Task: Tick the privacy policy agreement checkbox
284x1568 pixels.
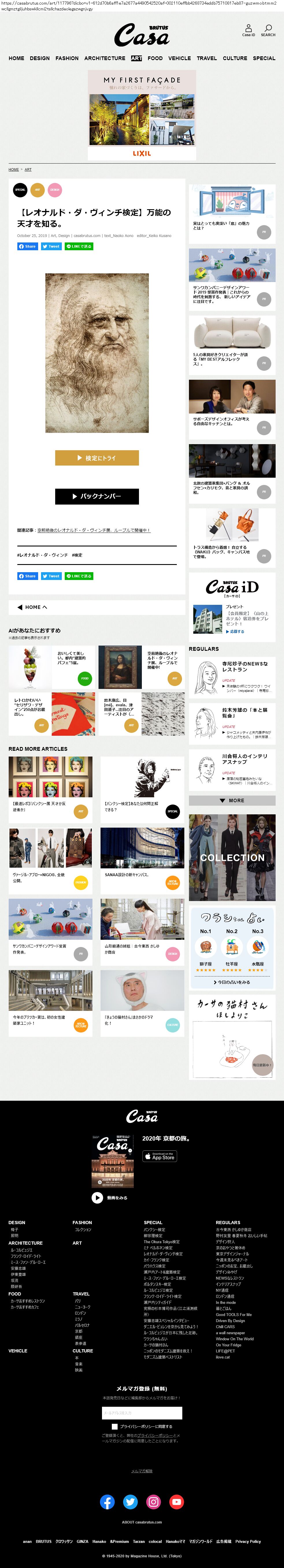Action: click(114, 1426)
